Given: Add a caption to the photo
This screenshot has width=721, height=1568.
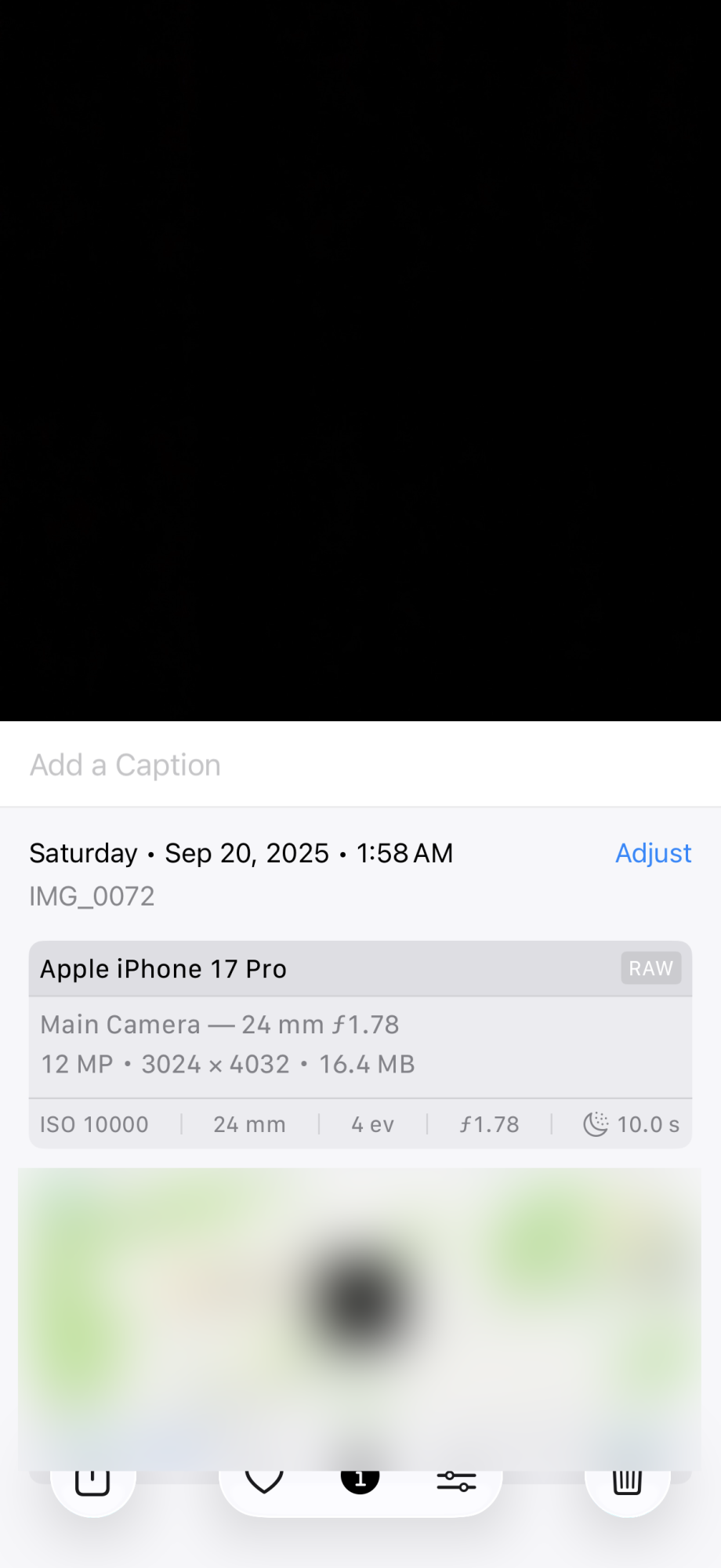Looking at the screenshot, I should [125, 765].
